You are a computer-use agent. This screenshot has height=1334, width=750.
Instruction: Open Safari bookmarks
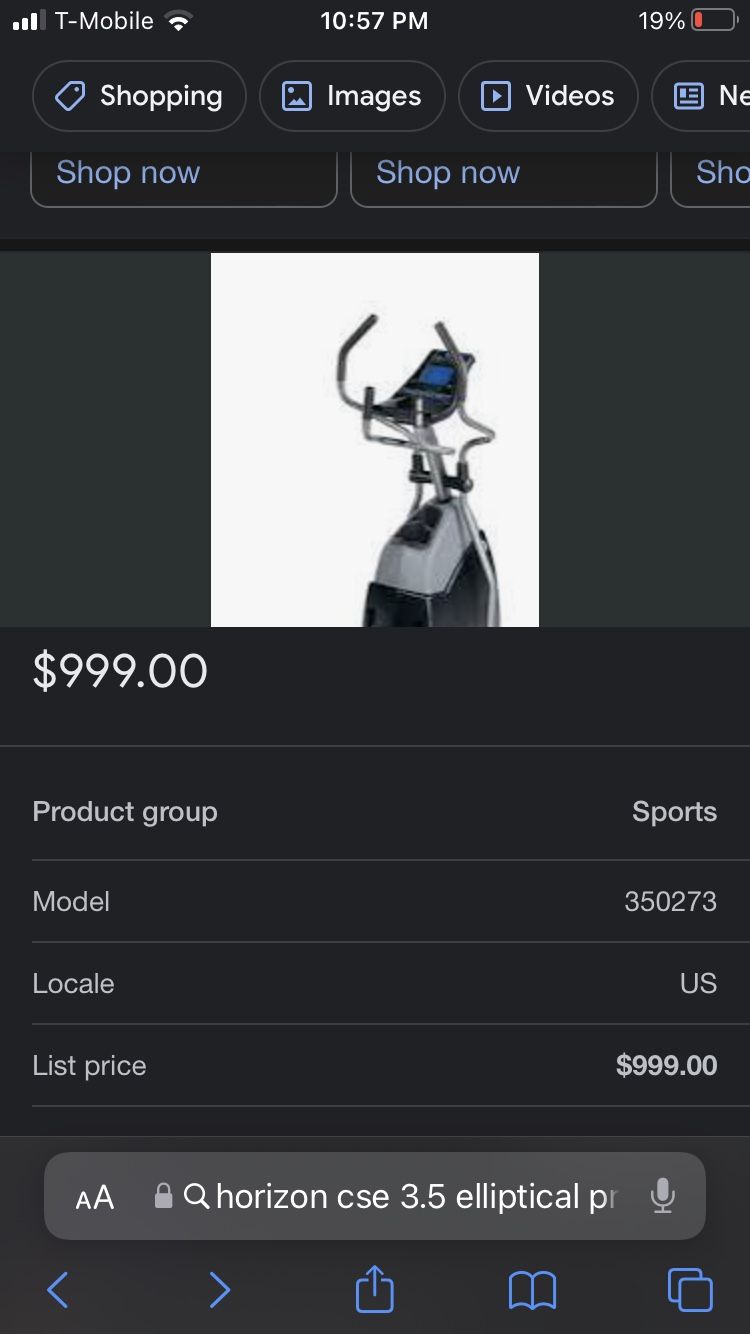point(532,1290)
